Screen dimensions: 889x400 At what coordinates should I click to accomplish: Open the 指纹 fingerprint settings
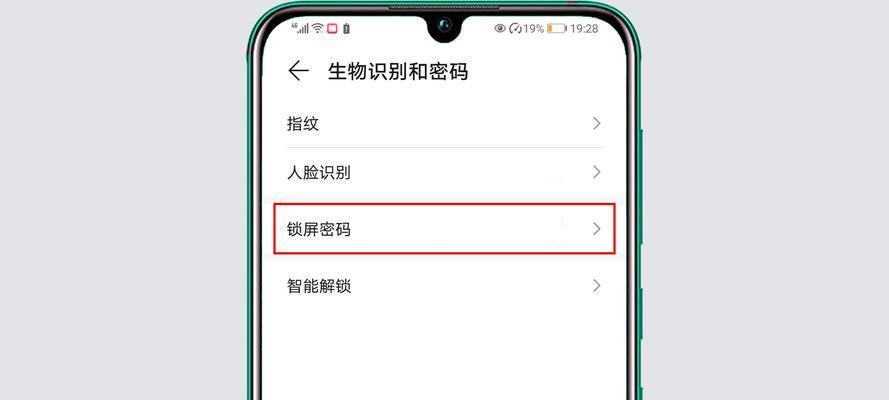pos(443,124)
